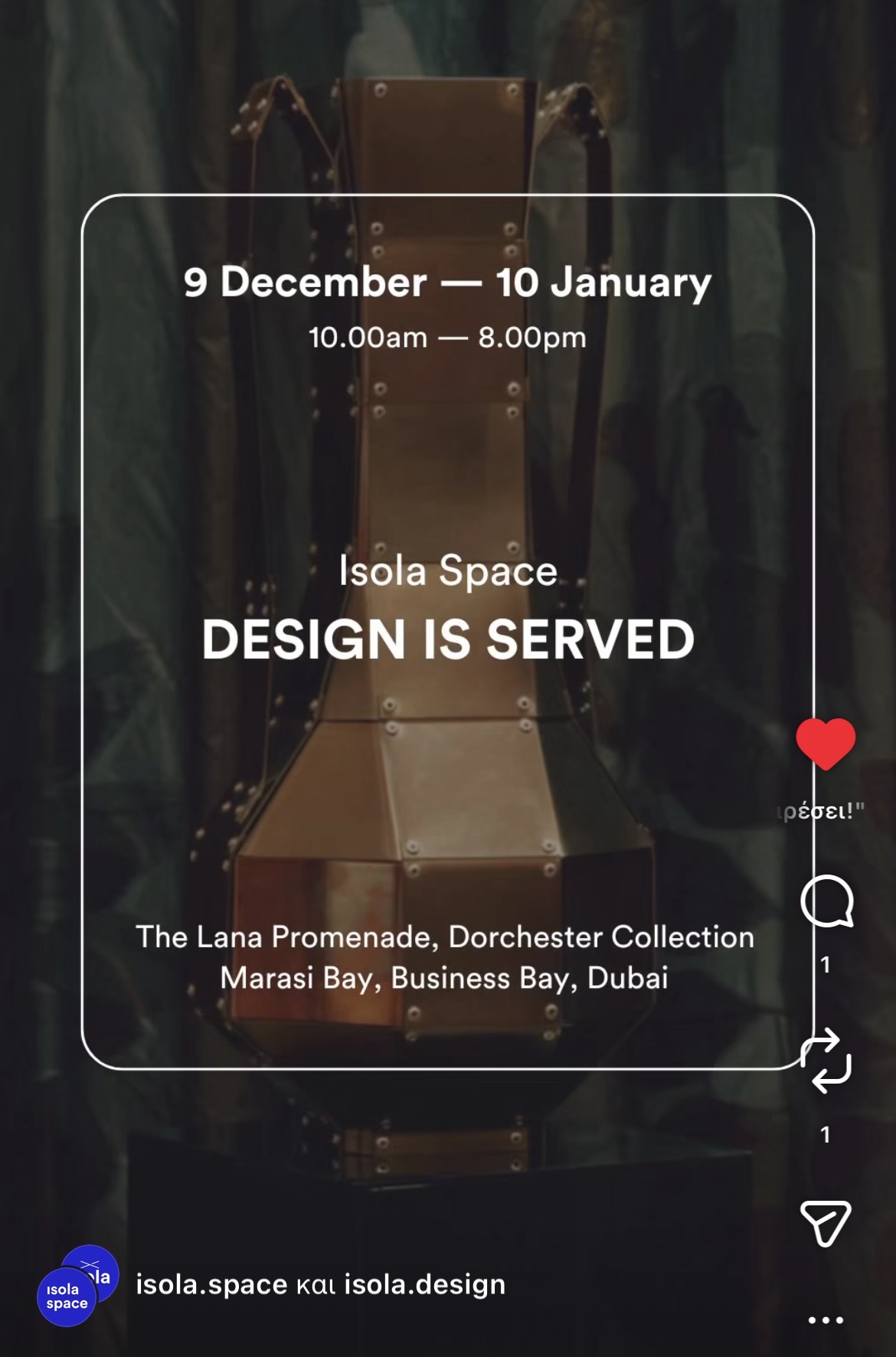This screenshot has width=896, height=1357.
Task: Open the comments bubble
Action: pos(826,901)
